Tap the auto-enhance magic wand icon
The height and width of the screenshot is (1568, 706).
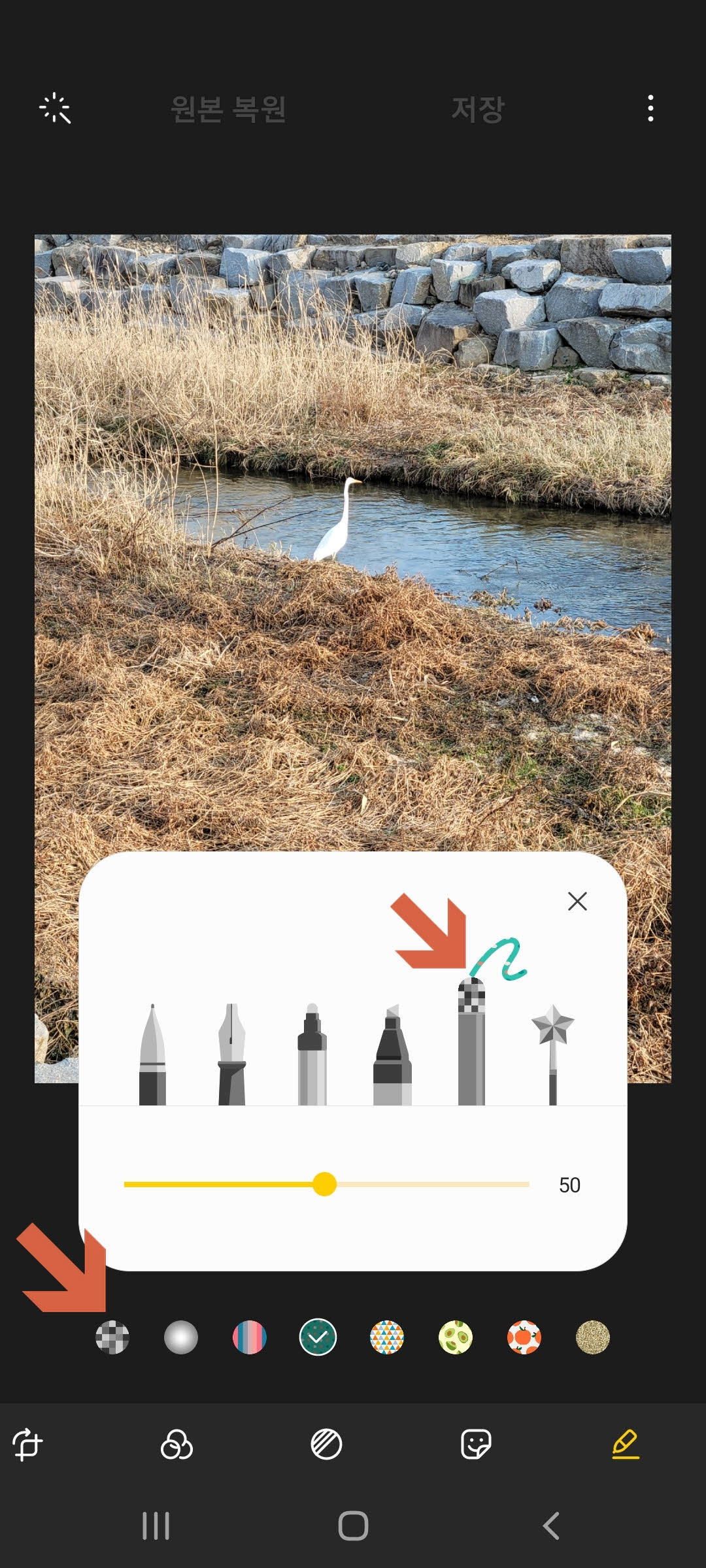click(55, 108)
